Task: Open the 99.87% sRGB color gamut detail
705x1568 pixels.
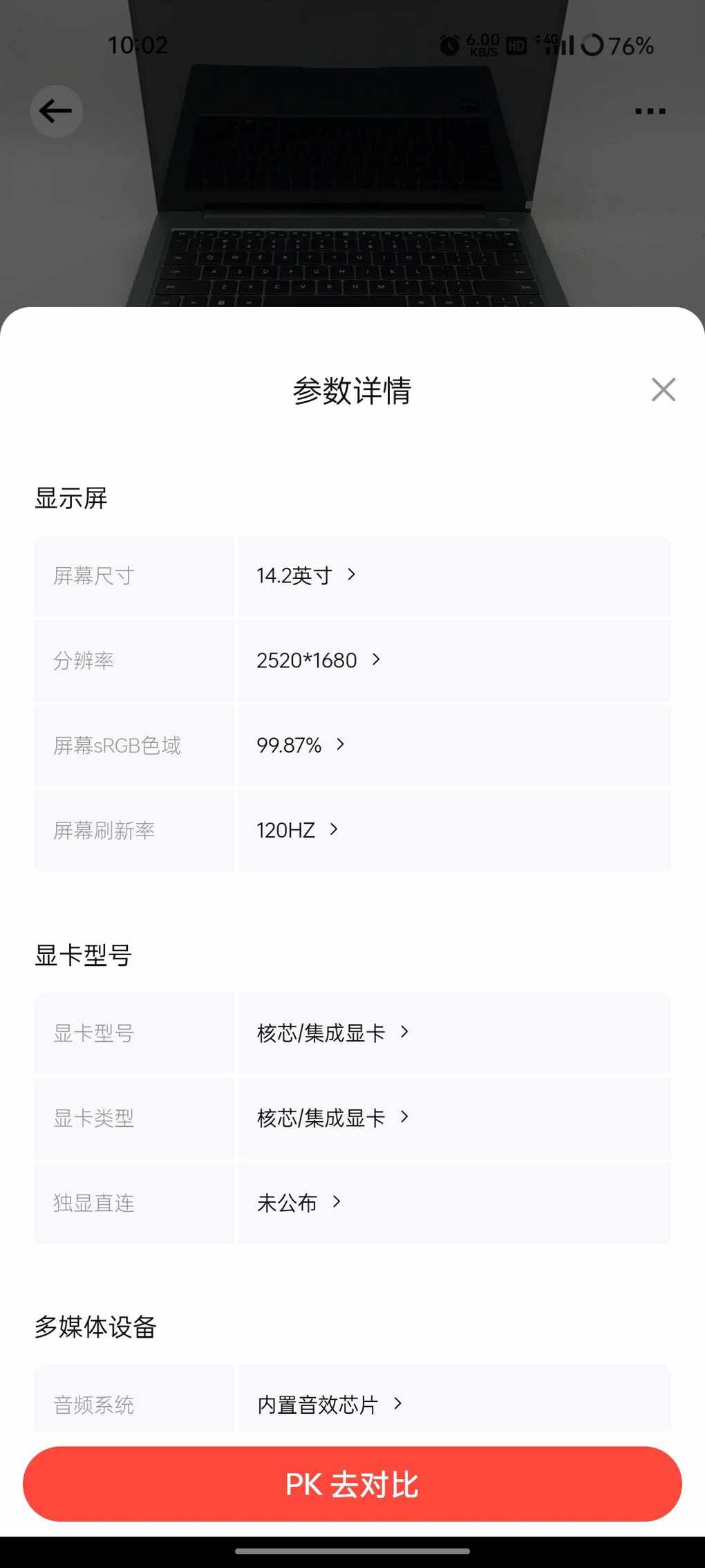Action: point(300,746)
